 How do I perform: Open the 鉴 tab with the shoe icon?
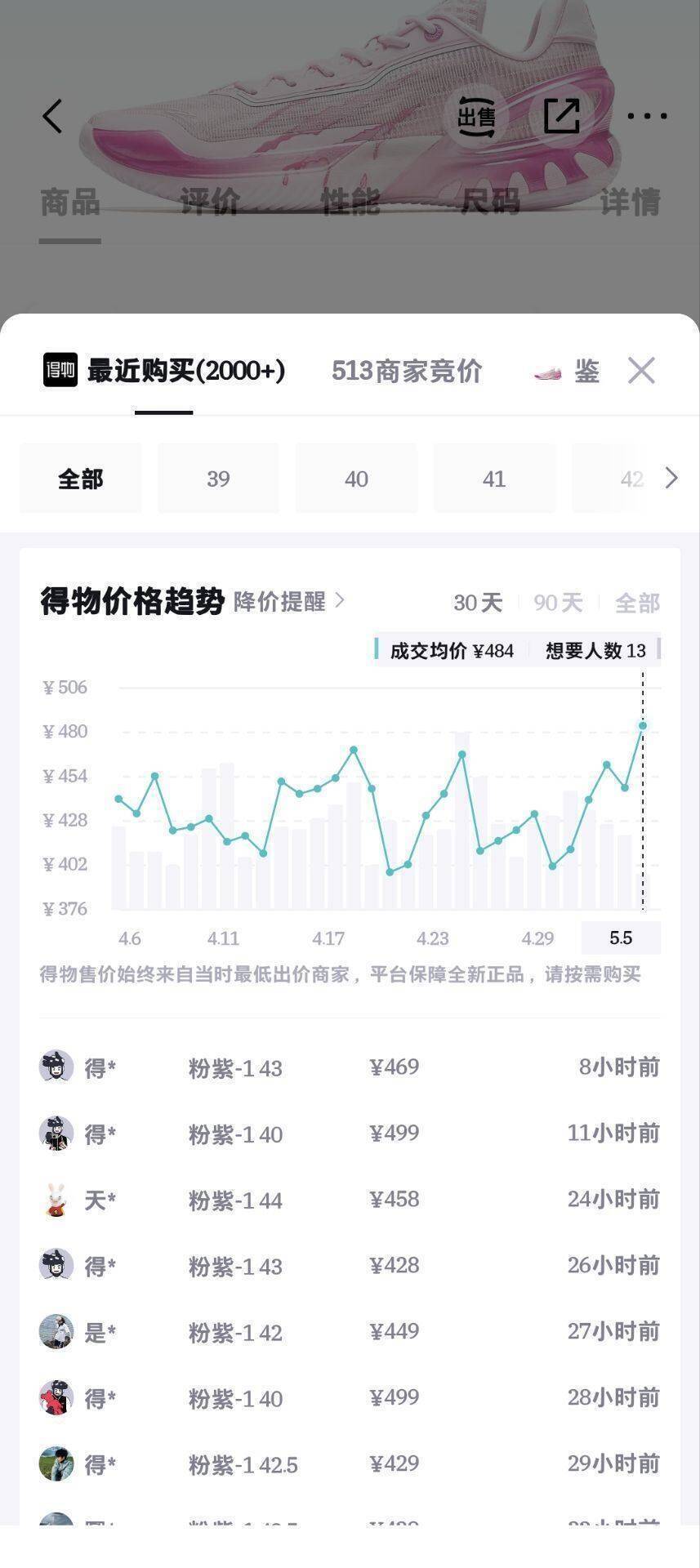tap(567, 372)
